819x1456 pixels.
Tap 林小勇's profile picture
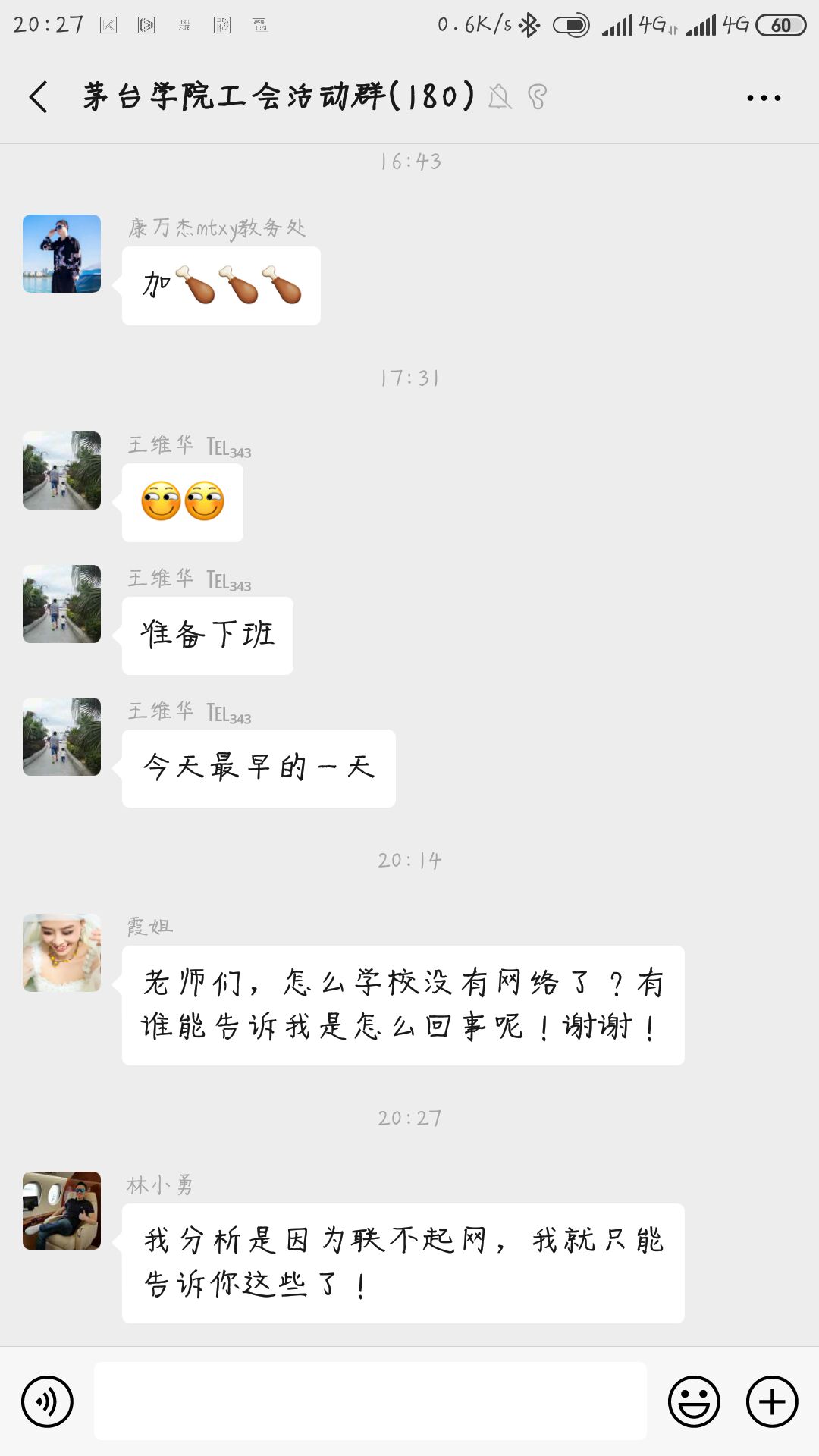tap(61, 1210)
